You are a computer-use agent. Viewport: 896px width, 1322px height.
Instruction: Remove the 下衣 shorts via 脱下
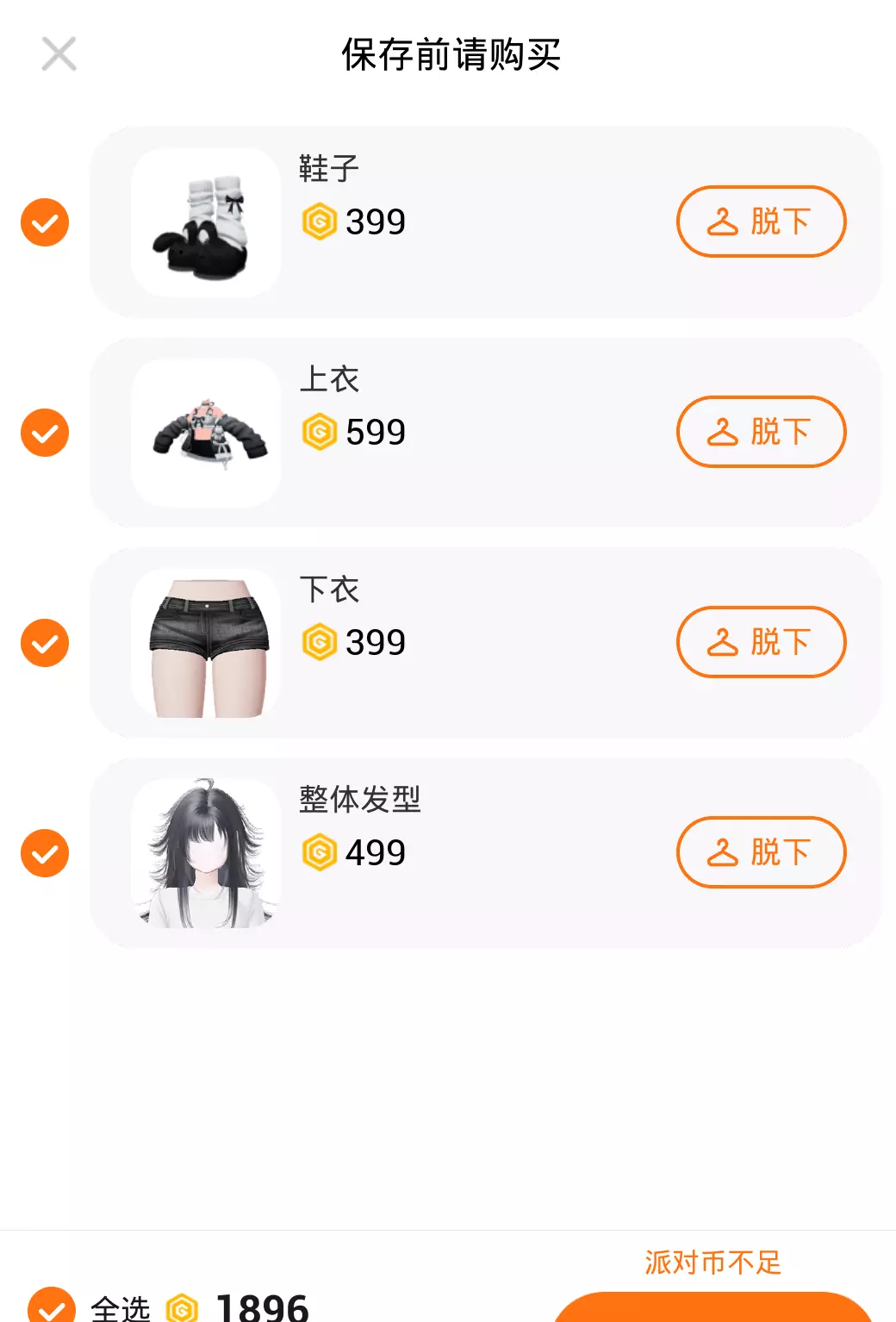(761, 642)
